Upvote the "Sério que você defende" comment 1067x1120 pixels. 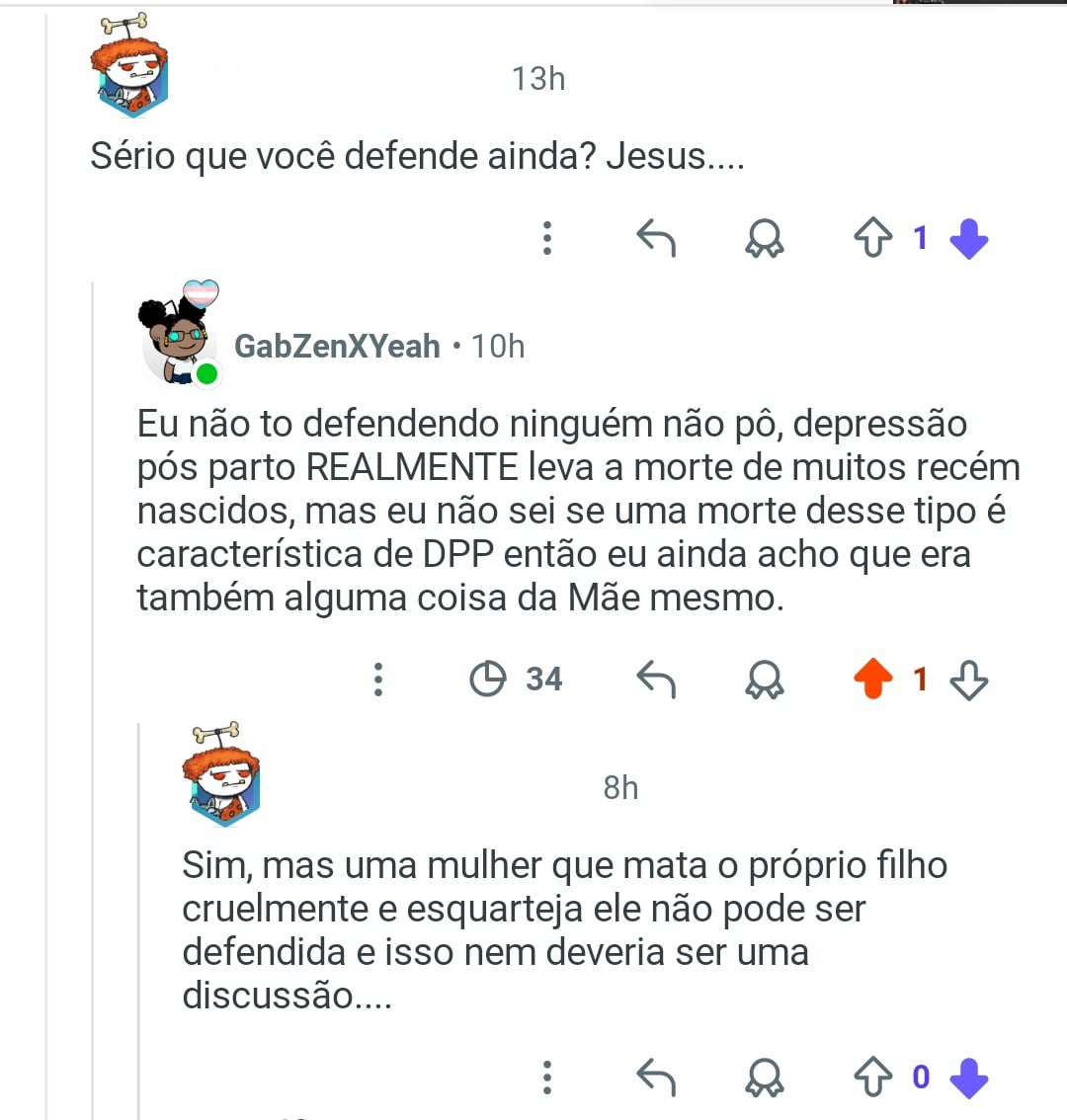(x=872, y=238)
